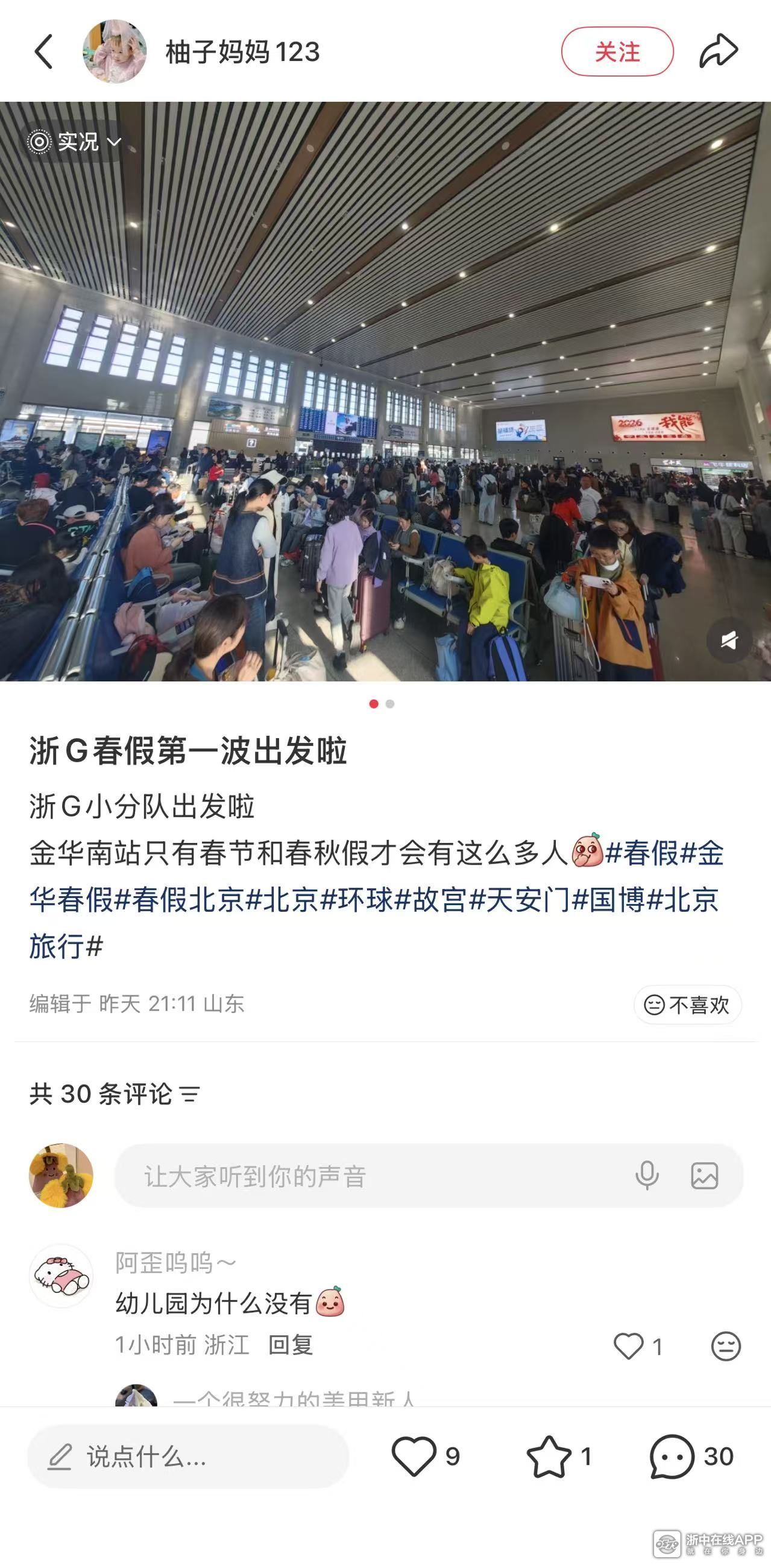The image size is (771, 1568).
Task: Open the 说点什么 input at bottom
Action: (187, 1456)
